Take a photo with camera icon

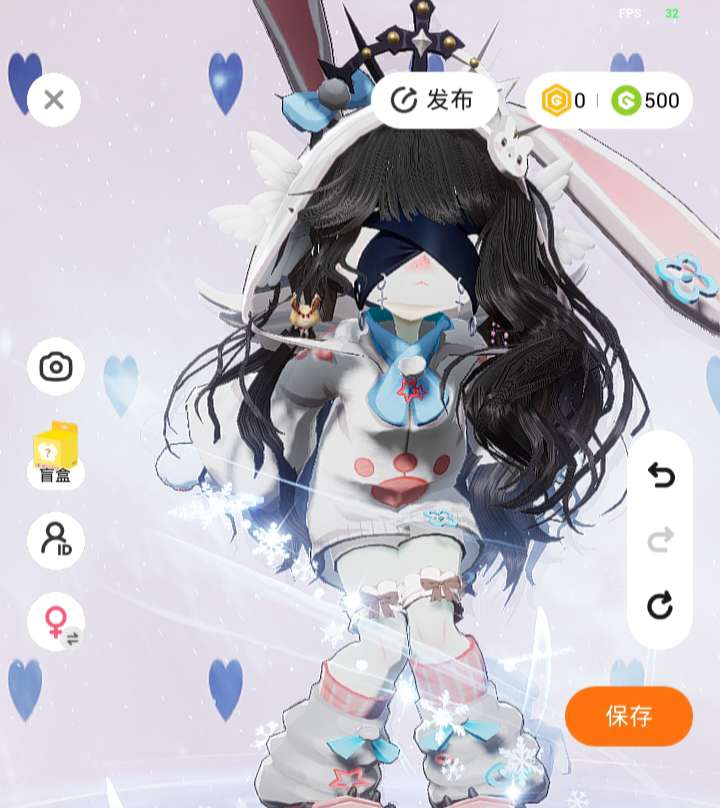56,367
